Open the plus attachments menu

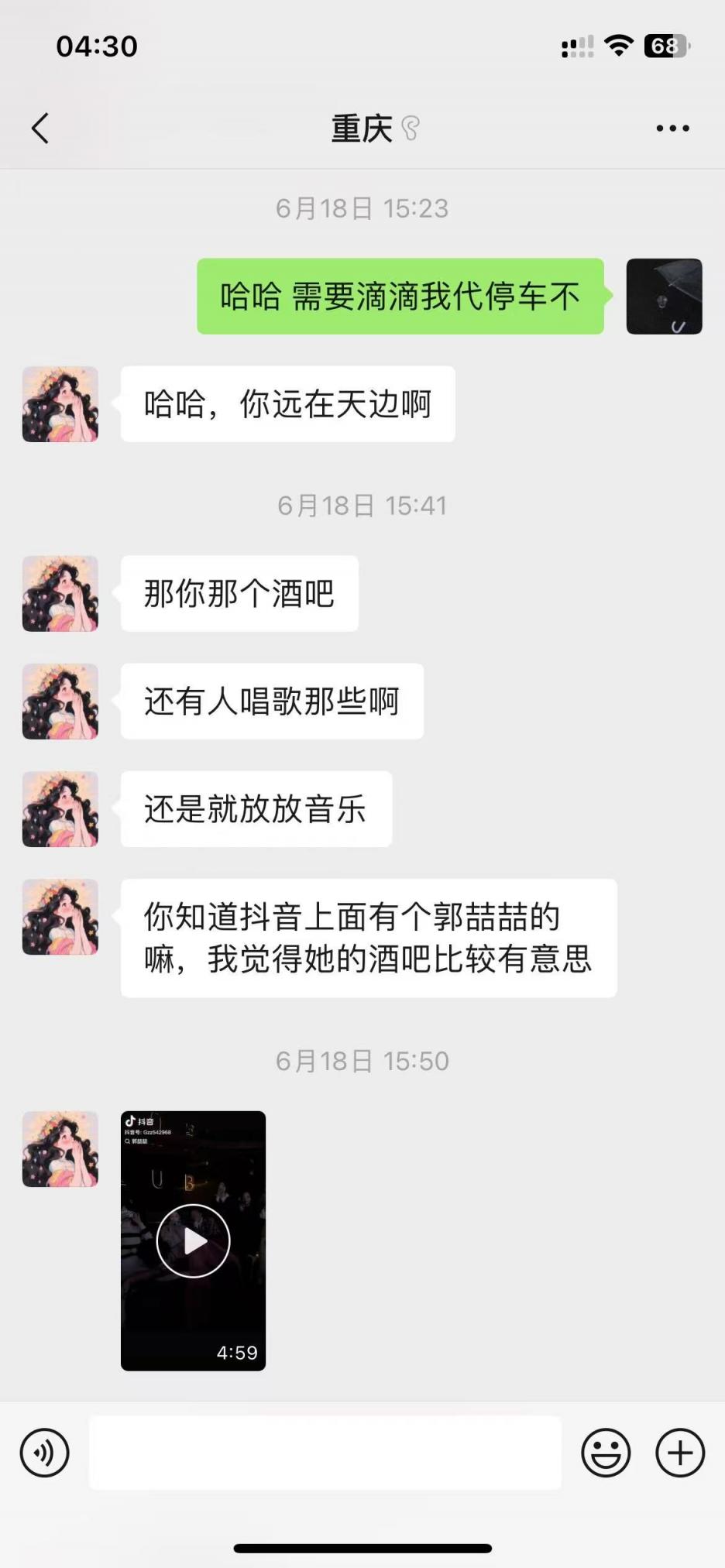click(x=680, y=1453)
